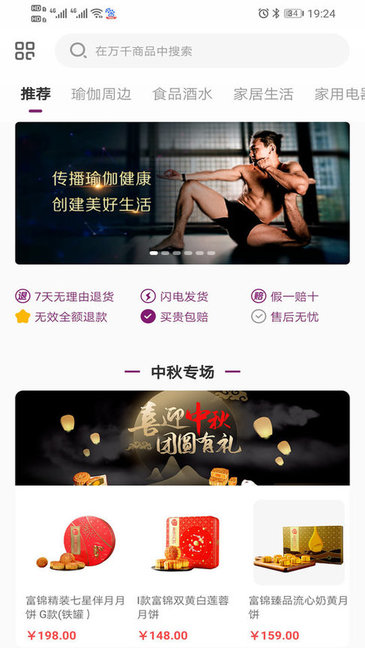Open the 家居生活 tab
The height and width of the screenshot is (648, 365).
coord(263,94)
